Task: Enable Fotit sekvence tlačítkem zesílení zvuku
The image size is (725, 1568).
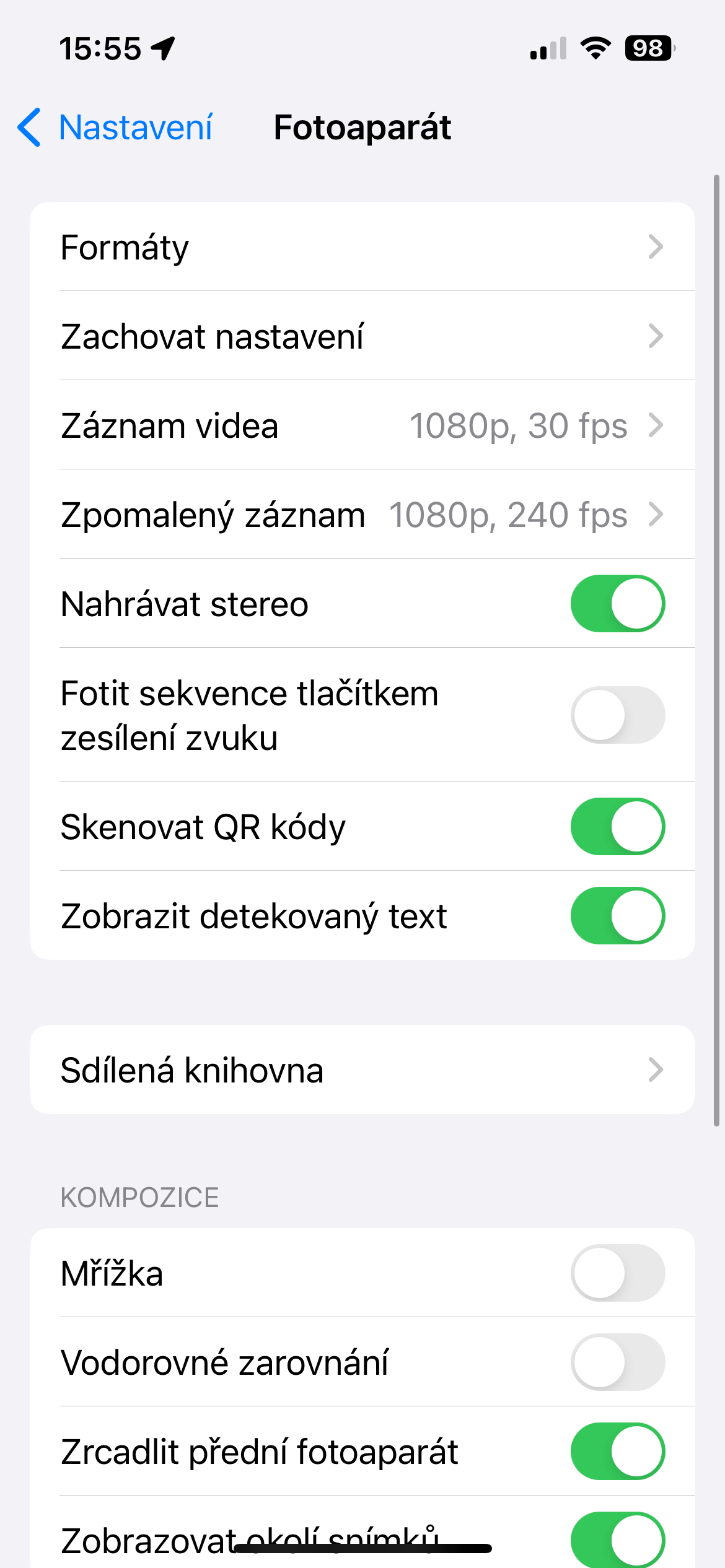Action: (617, 715)
